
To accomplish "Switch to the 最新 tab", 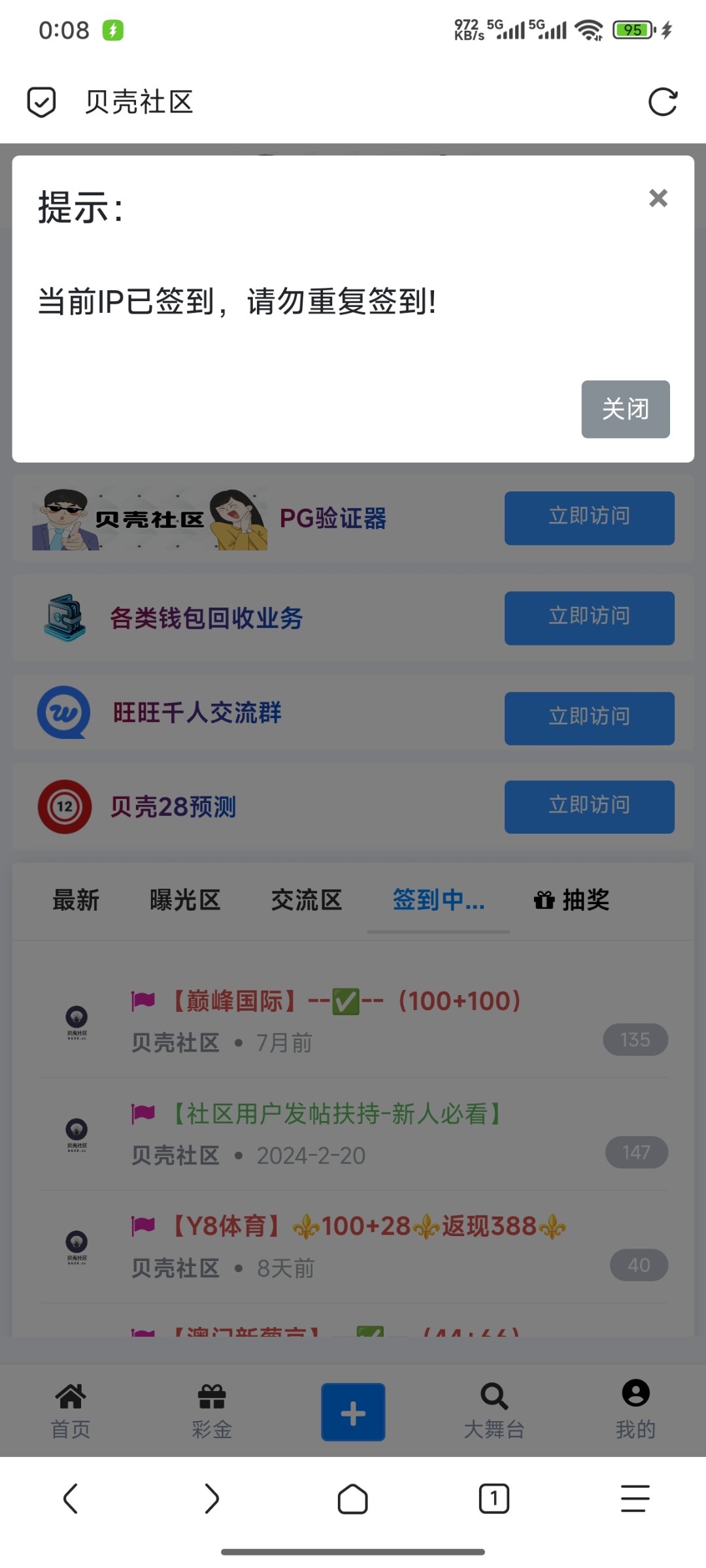I will pos(75,900).
